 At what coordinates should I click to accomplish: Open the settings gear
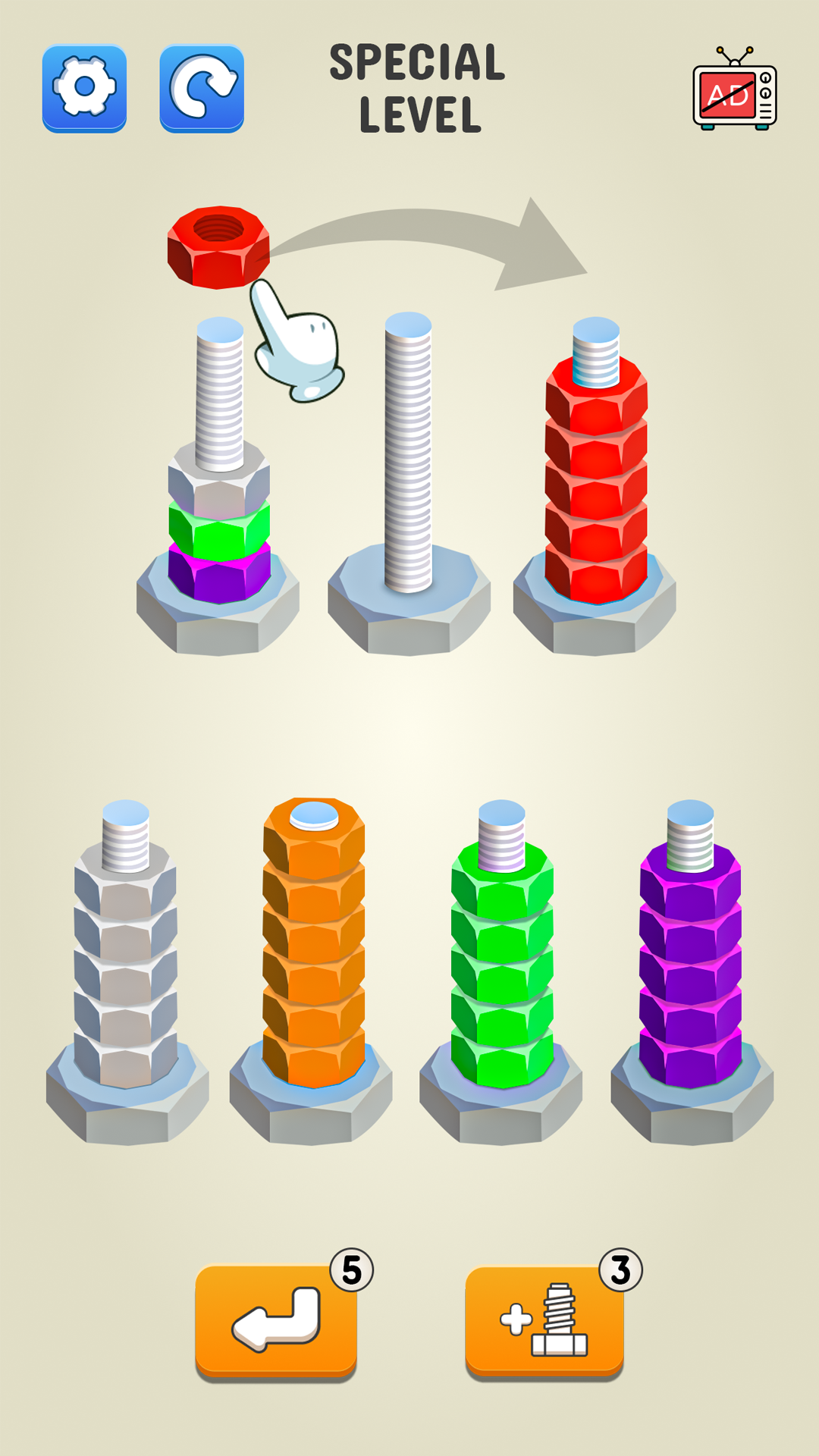[x=84, y=87]
